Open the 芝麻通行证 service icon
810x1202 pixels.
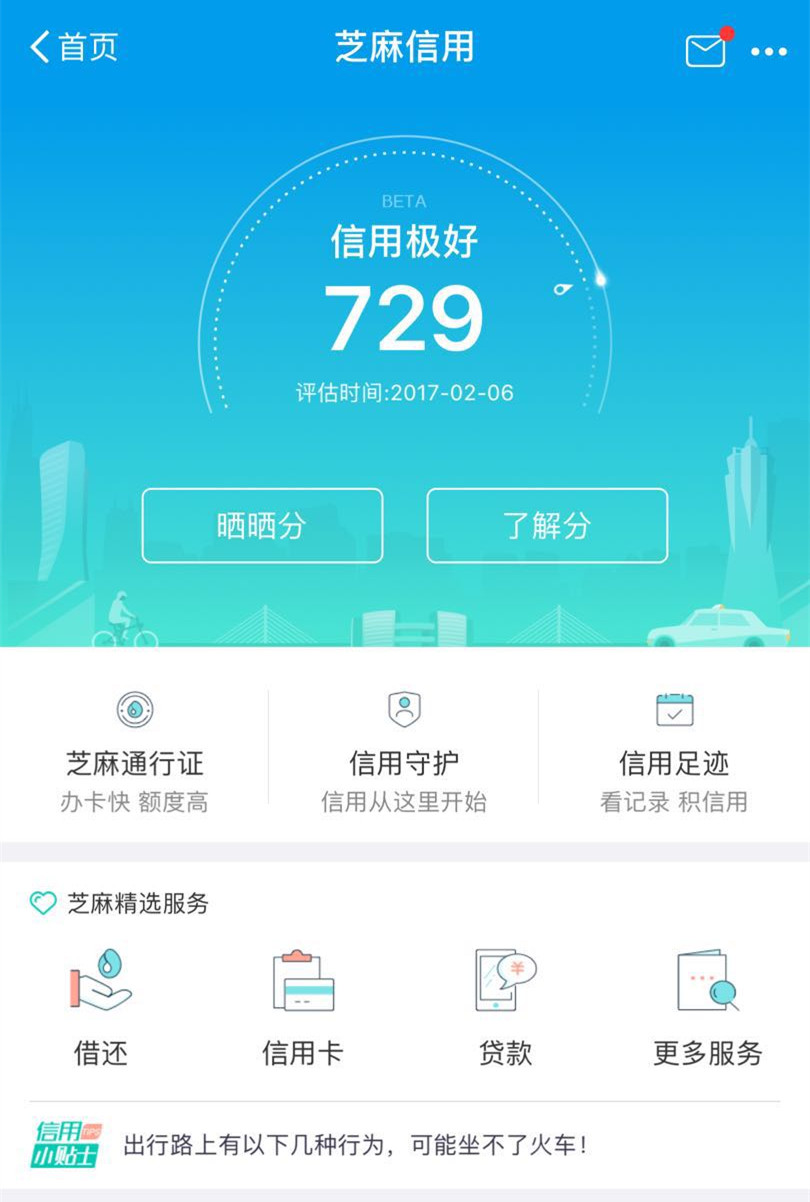[135, 710]
